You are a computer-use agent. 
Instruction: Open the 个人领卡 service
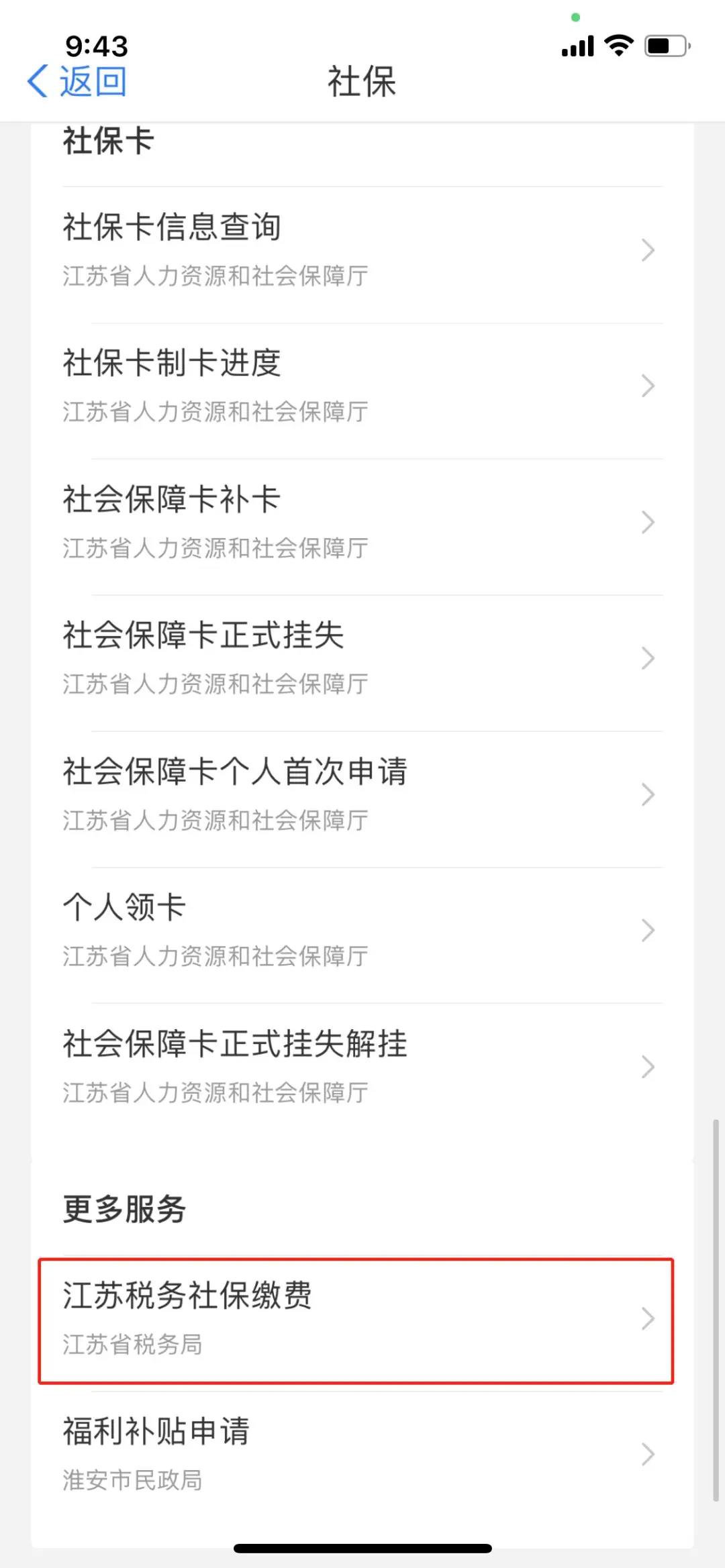point(361,931)
